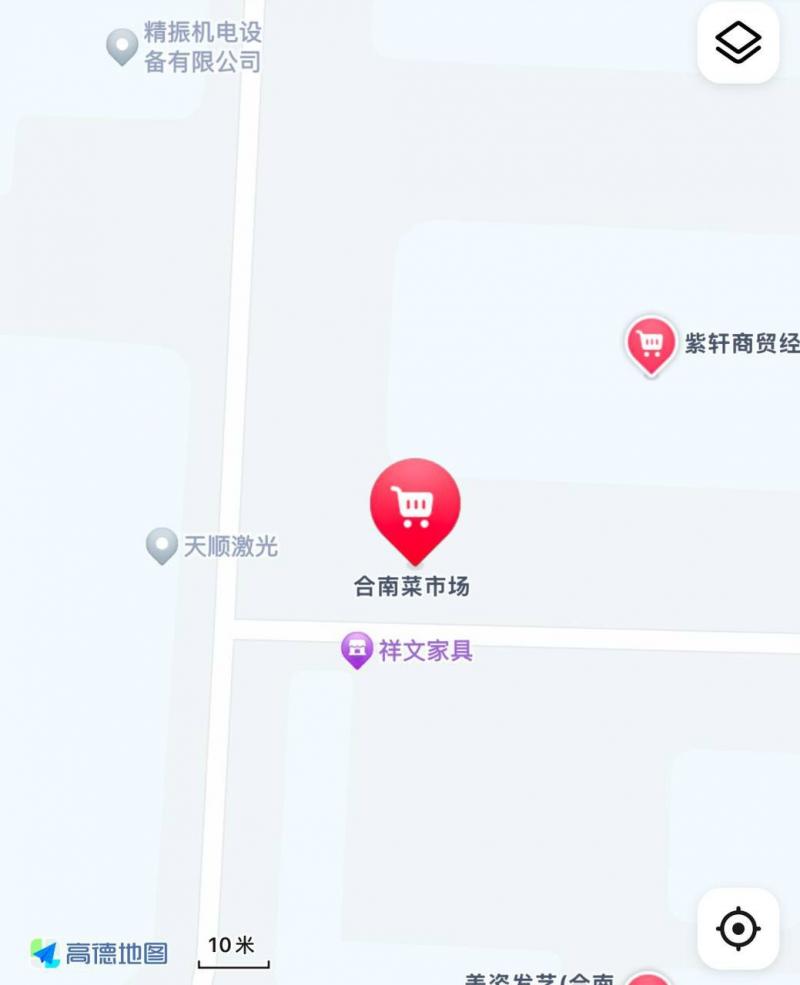The image size is (800, 985).
Task: Recenter map using the target icon
Action: pyautogui.click(x=737, y=930)
